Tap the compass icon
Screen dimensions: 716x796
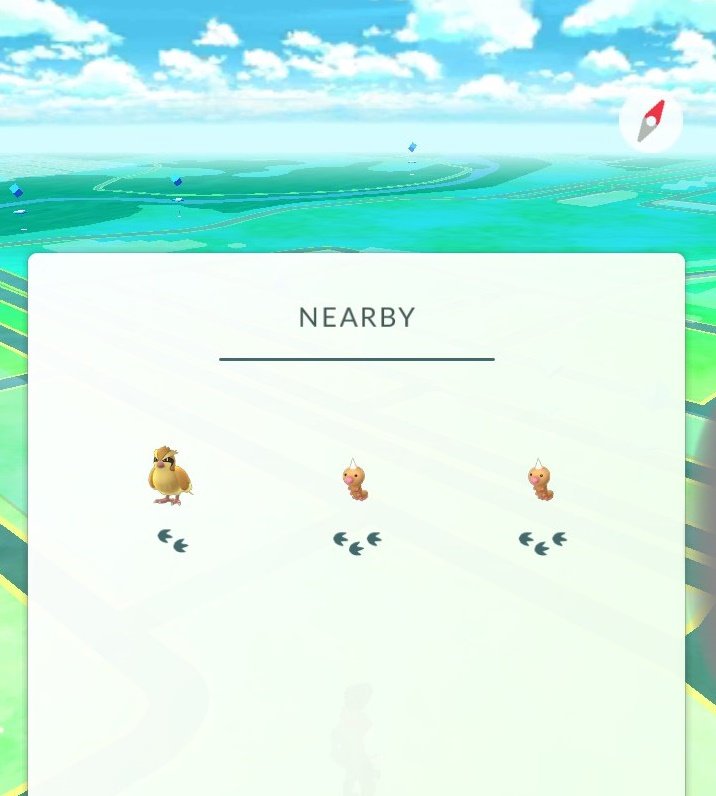click(x=651, y=122)
